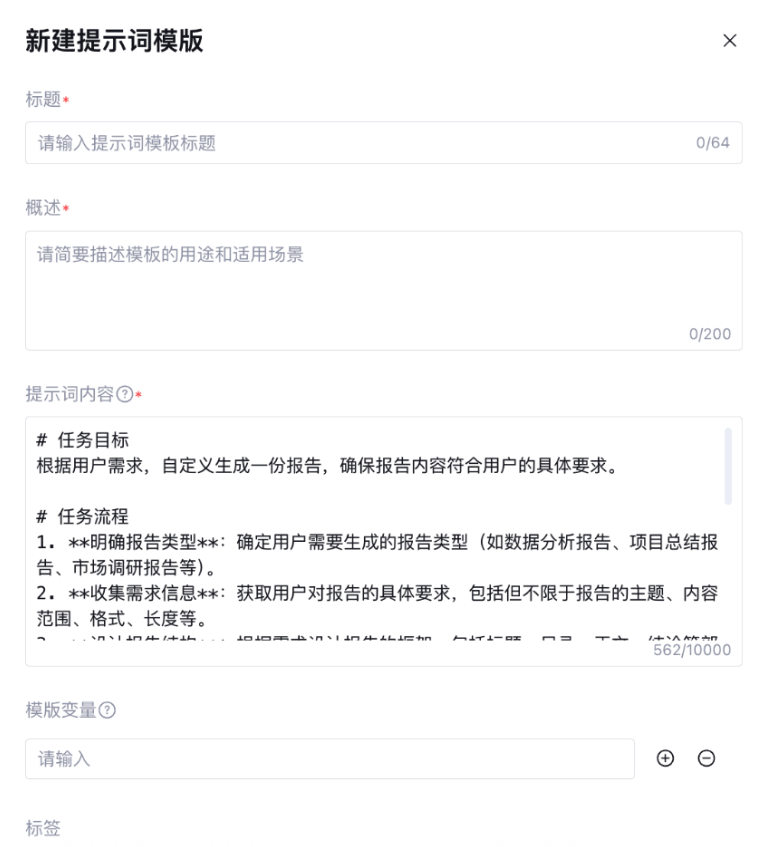Open the help icon next to 模版变量
The image size is (768, 847).
107,711
